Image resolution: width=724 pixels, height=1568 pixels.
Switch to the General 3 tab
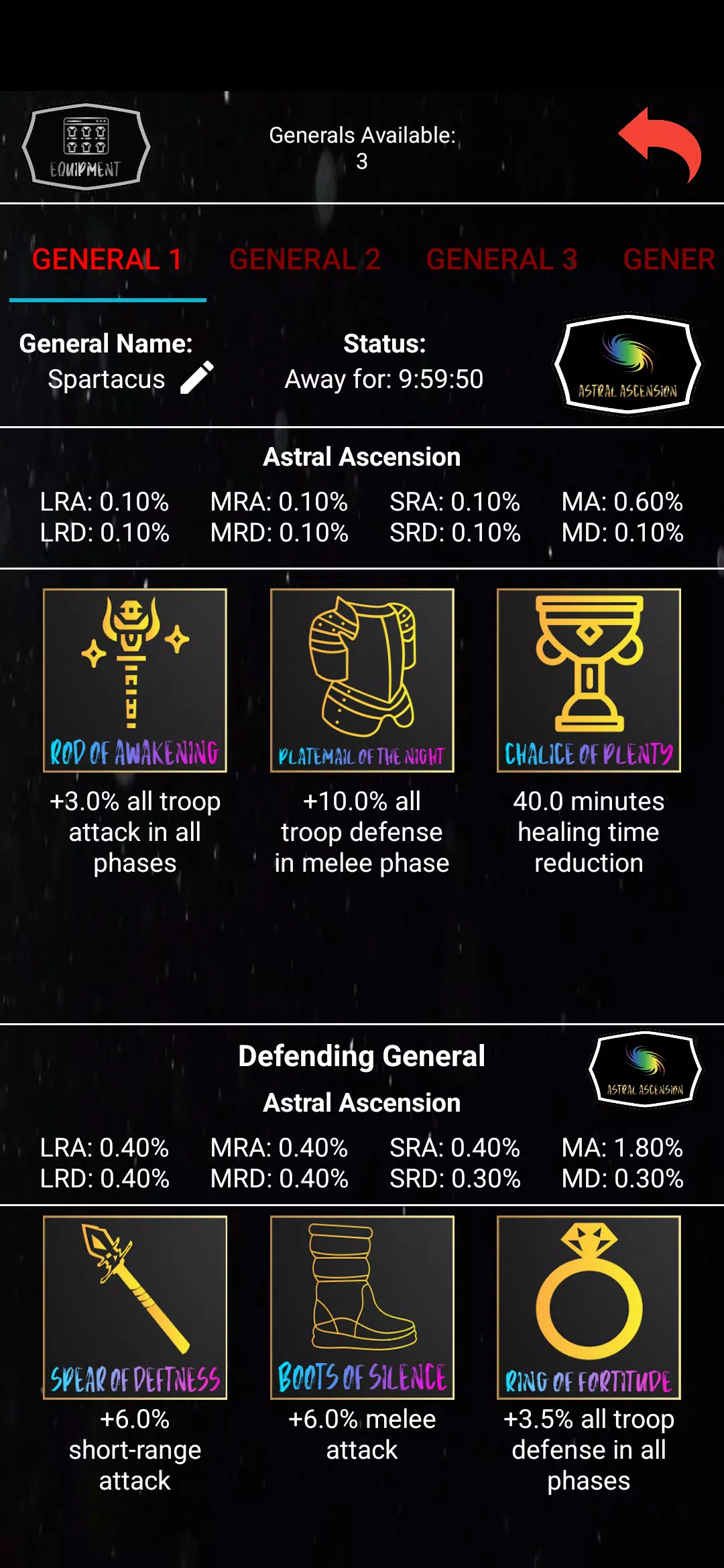pyautogui.click(x=502, y=259)
